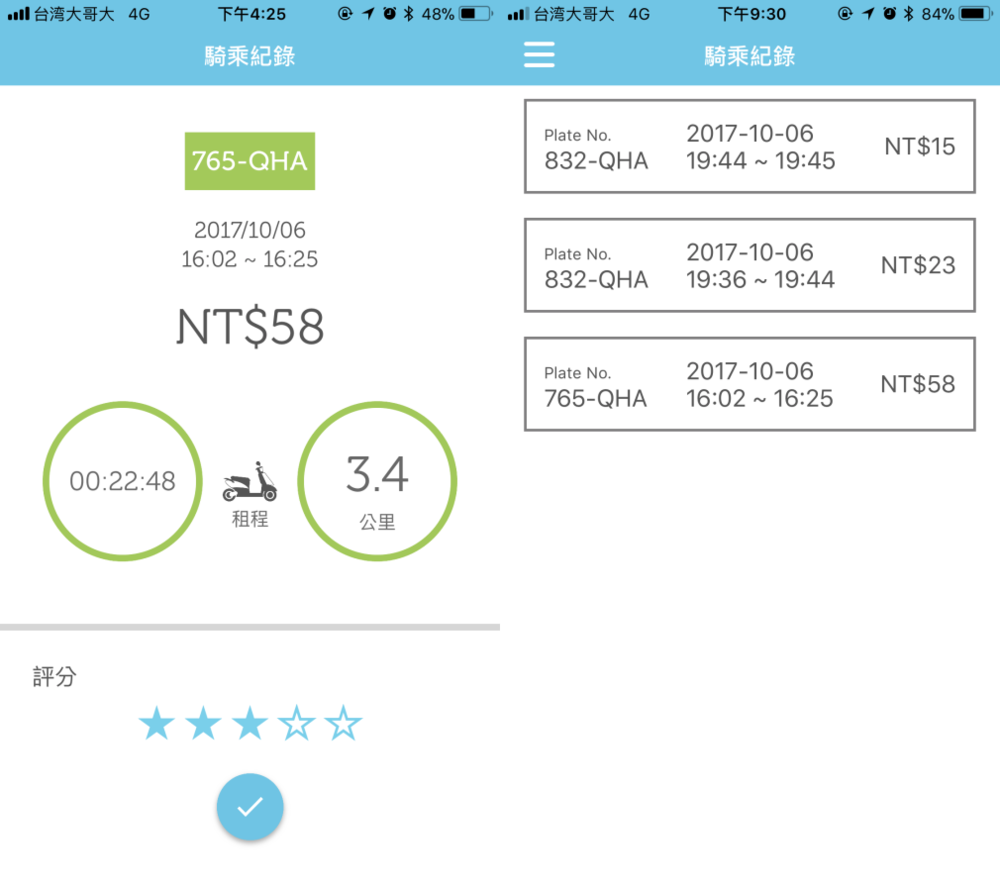Set the rating to three stars
This screenshot has width=1000, height=891.
(x=250, y=723)
